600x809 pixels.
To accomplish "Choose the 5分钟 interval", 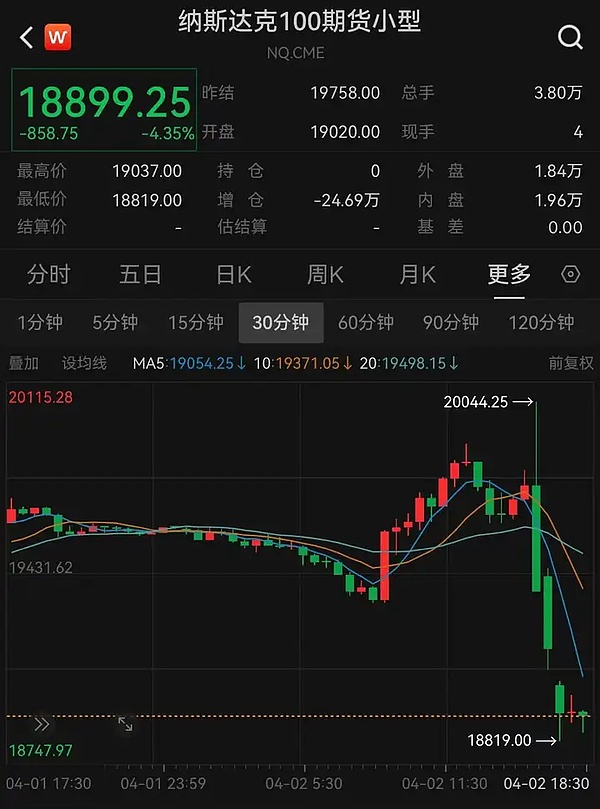I will [x=115, y=323].
